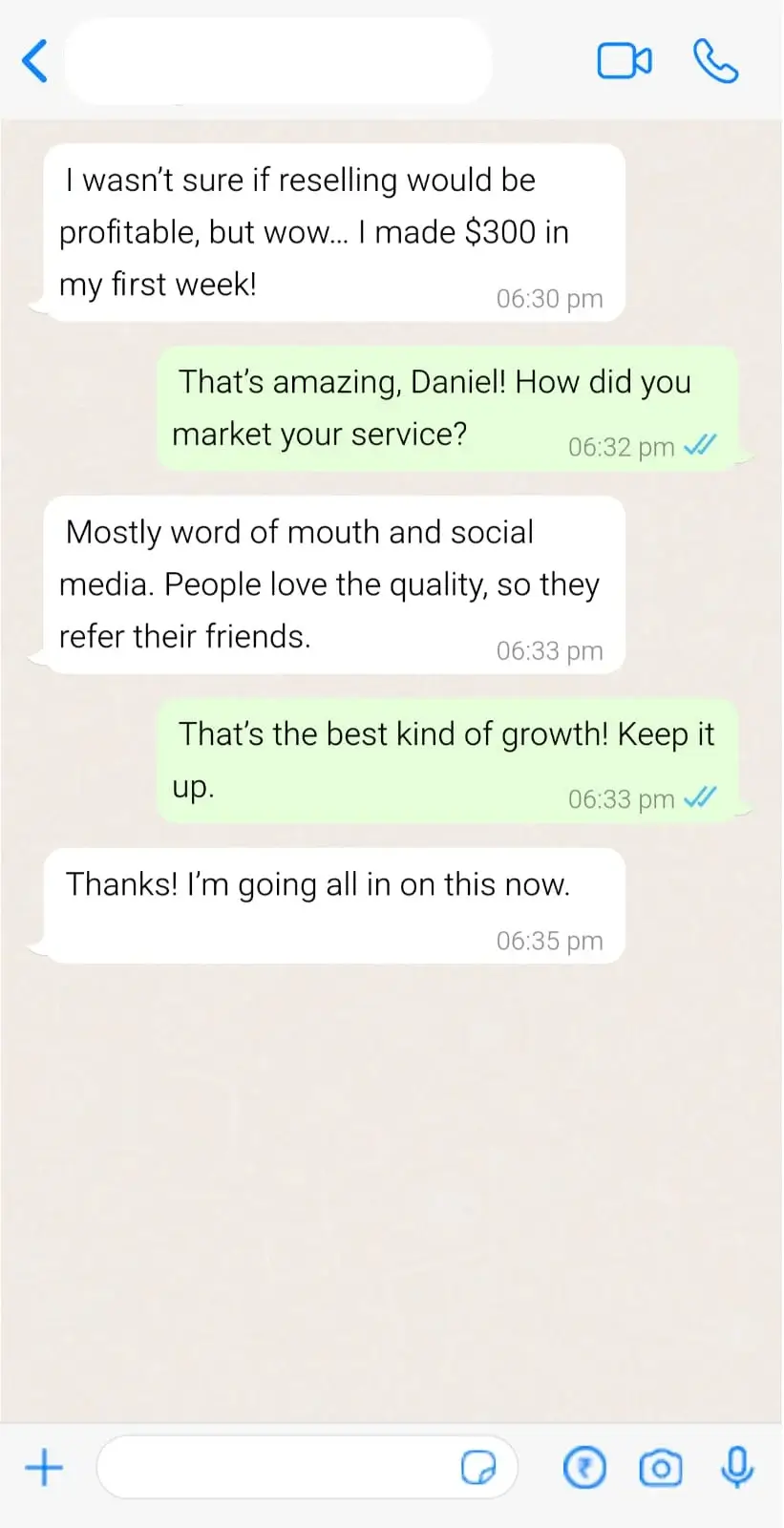Start a video call
The width and height of the screenshot is (784, 1528).
click(625, 61)
